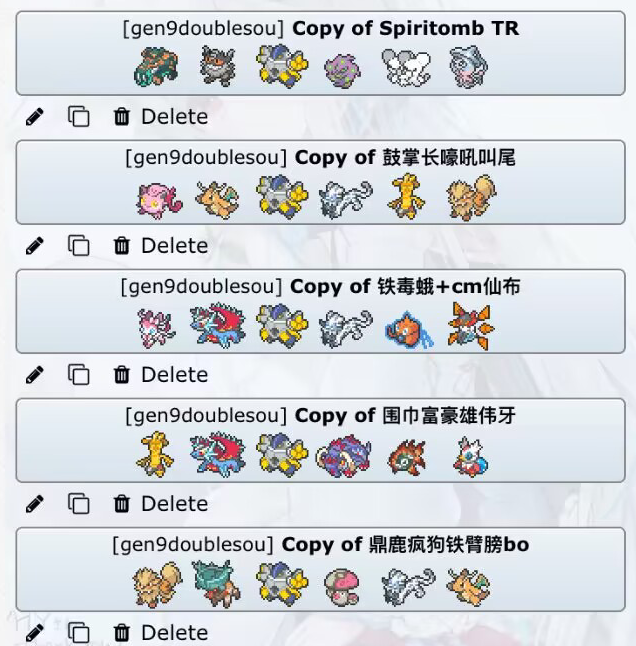Duplicate the Copy of Spiritomb TR team
Screen dimensions: 636x646
pyautogui.click(x=78, y=117)
